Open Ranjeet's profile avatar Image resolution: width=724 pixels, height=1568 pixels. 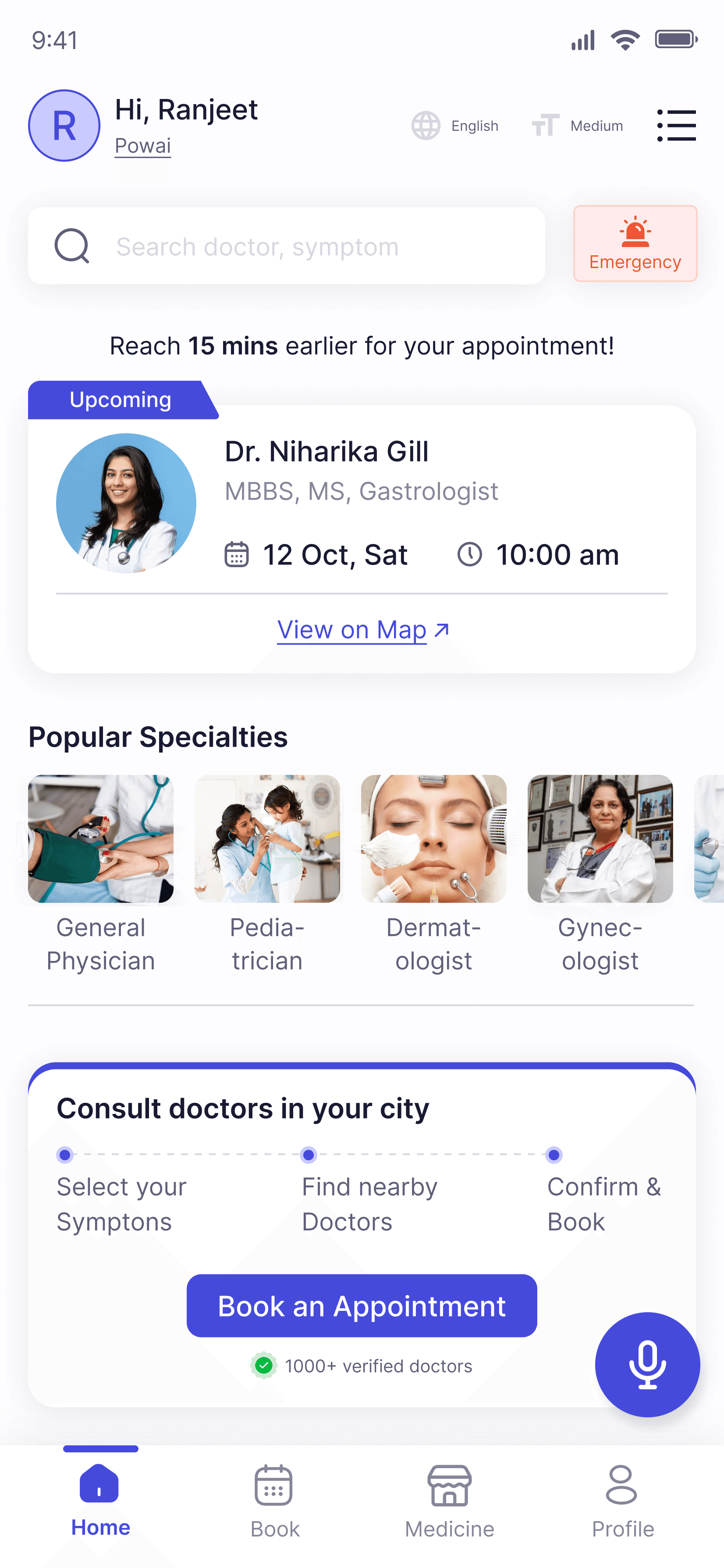point(64,125)
